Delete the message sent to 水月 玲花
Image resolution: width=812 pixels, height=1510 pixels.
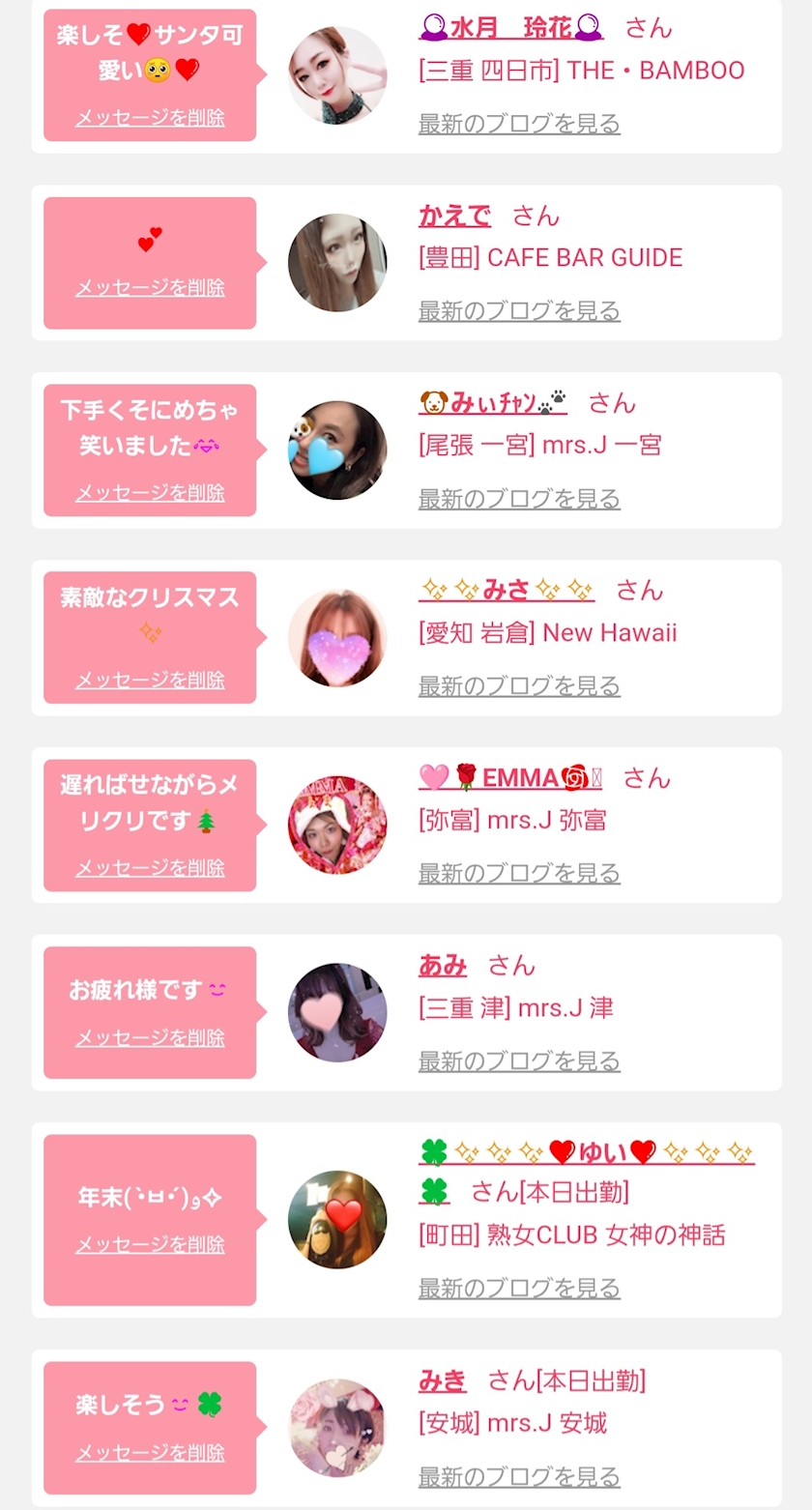[x=150, y=118]
